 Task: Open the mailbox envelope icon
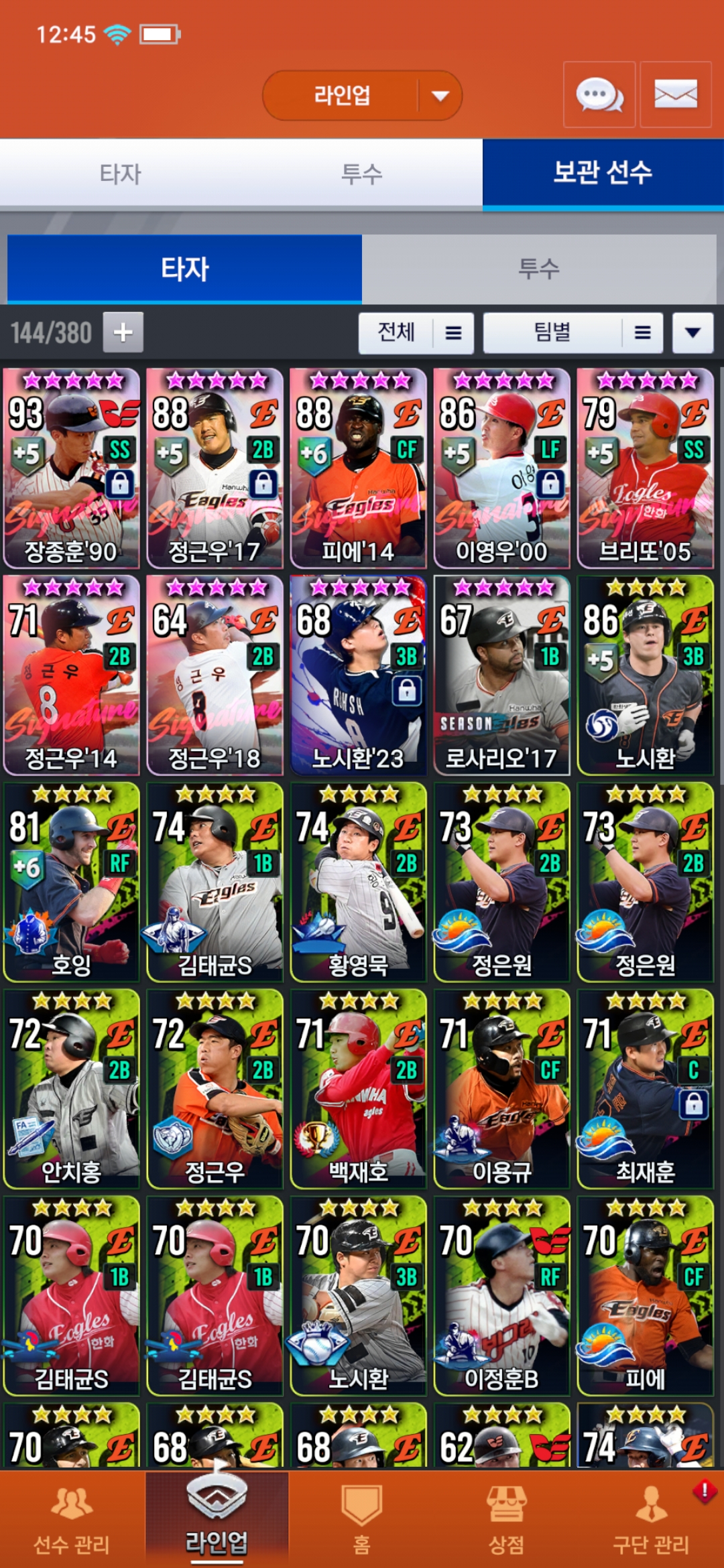pos(675,94)
